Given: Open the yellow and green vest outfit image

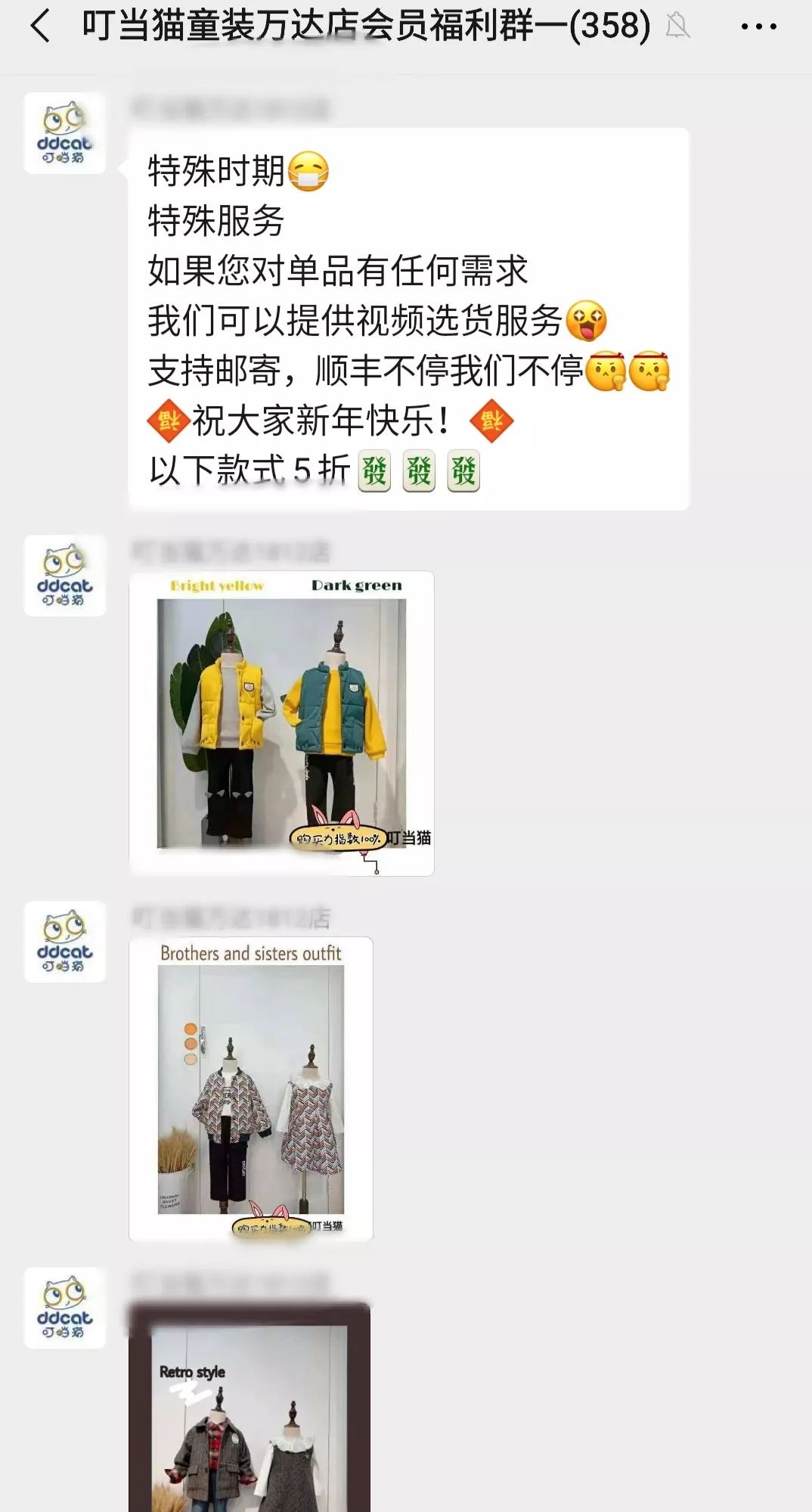Looking at the screenshot, I should tap(281, 723).
